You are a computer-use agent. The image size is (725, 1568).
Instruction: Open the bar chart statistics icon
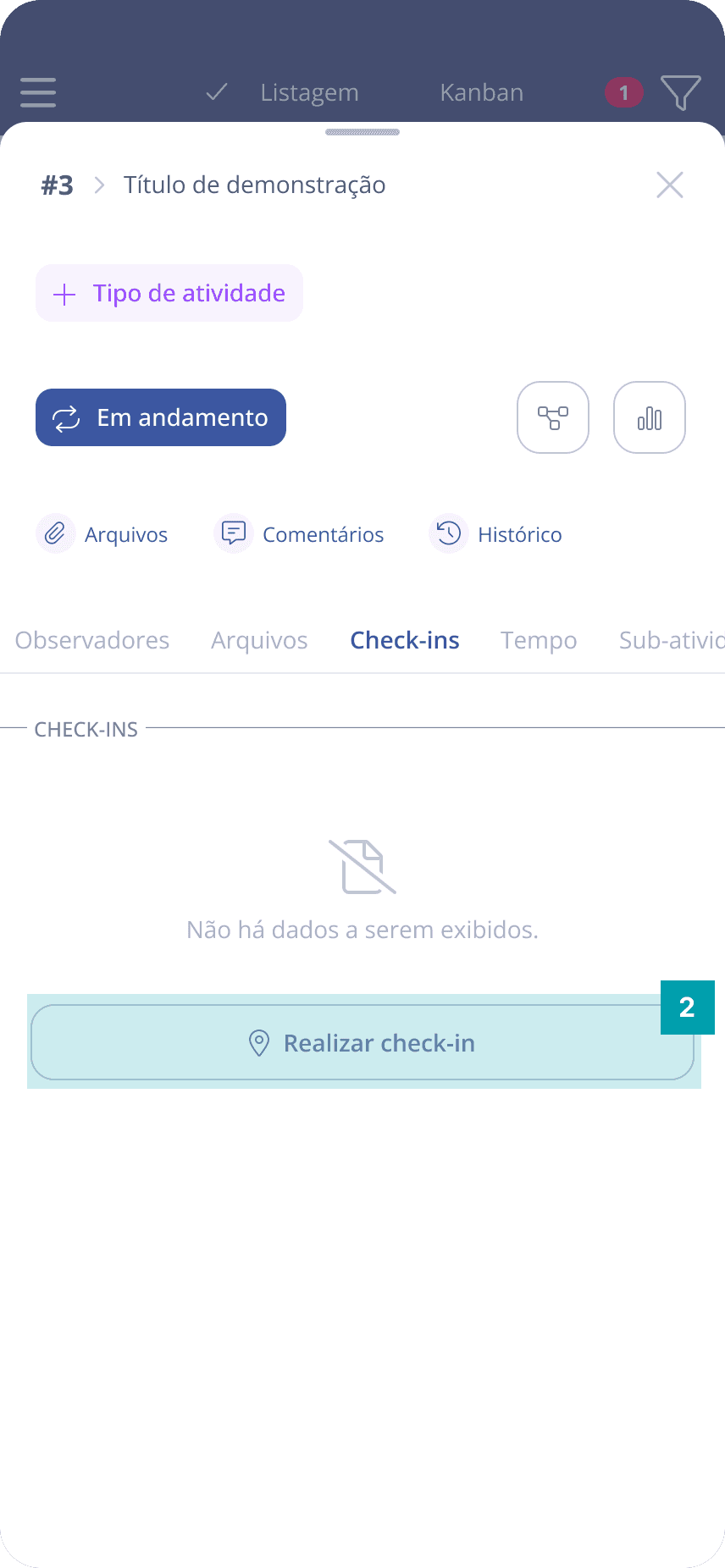(x=649, y=417)
